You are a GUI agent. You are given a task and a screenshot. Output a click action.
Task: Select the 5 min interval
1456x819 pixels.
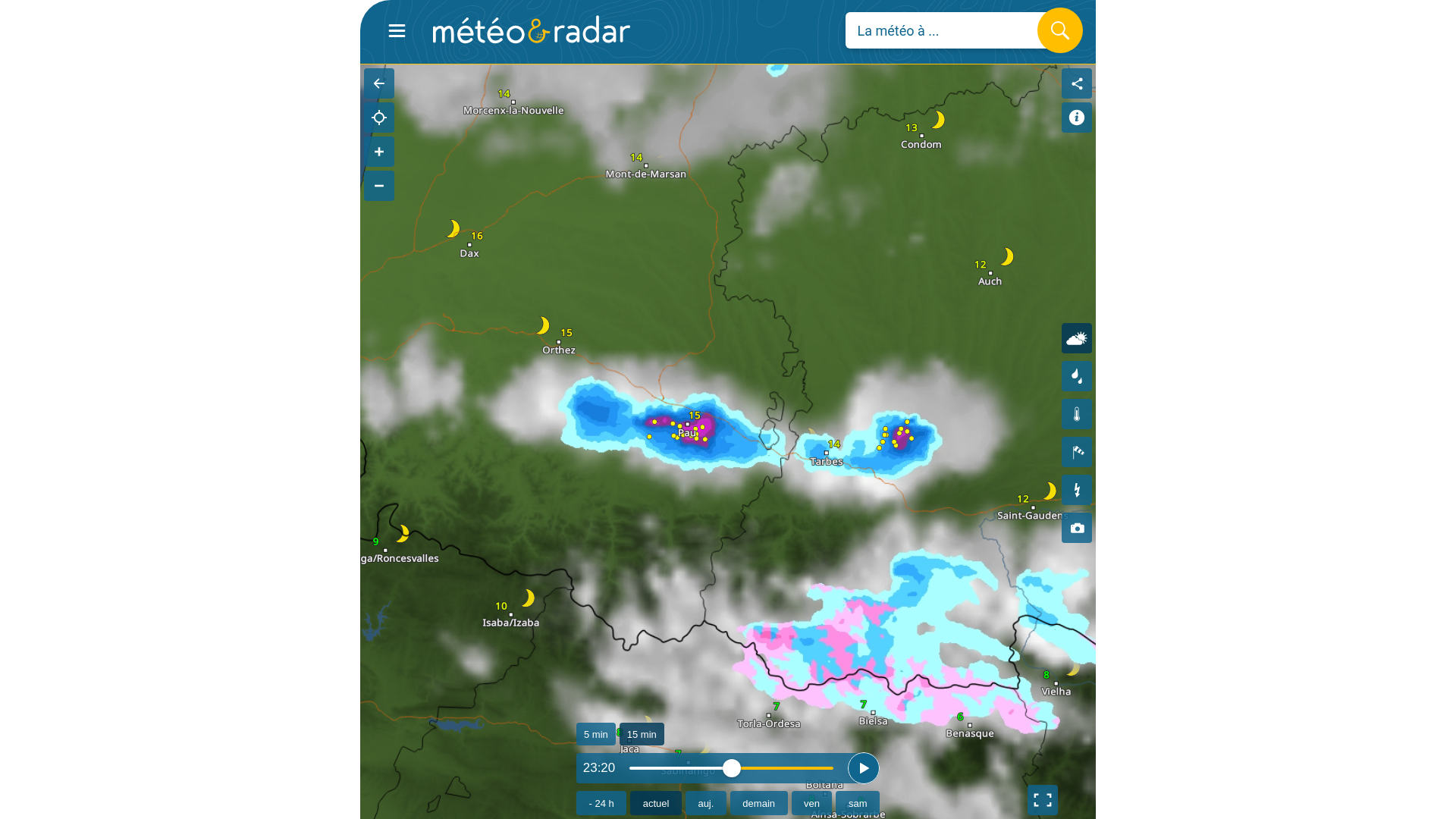coord(595,734)
